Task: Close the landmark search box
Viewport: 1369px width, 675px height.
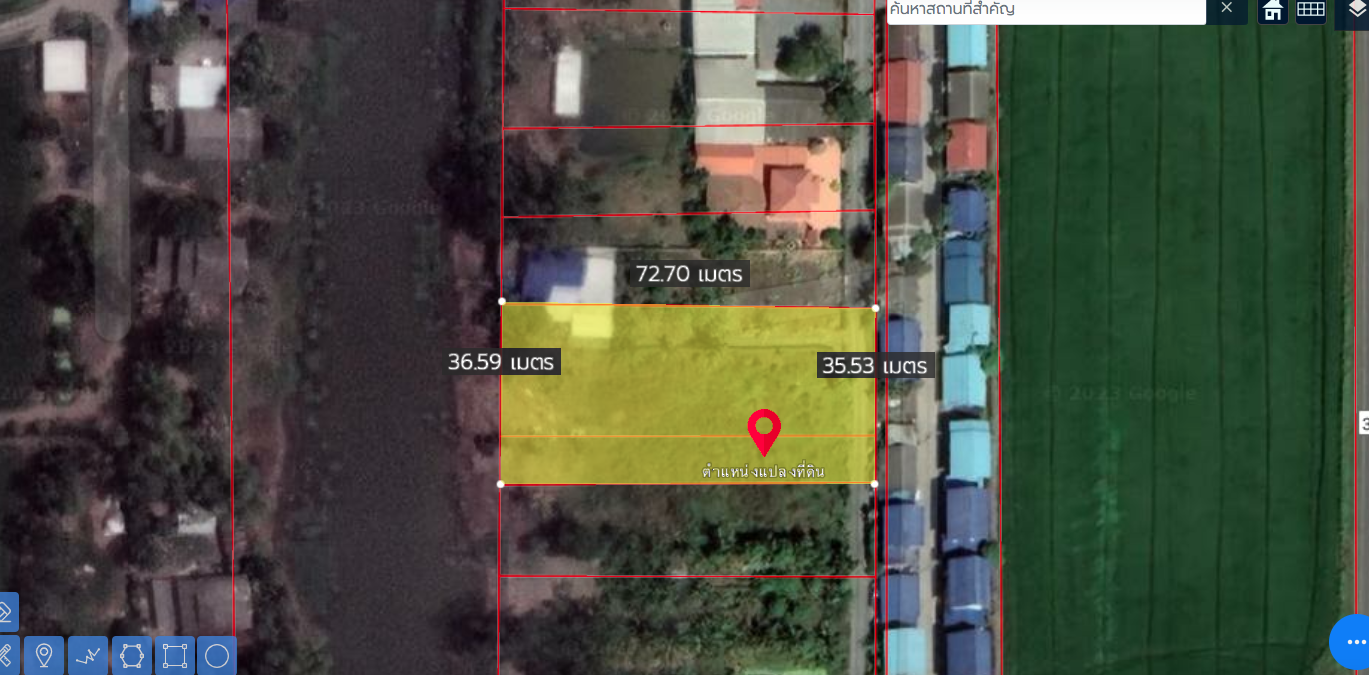Action: point(1226,9)
